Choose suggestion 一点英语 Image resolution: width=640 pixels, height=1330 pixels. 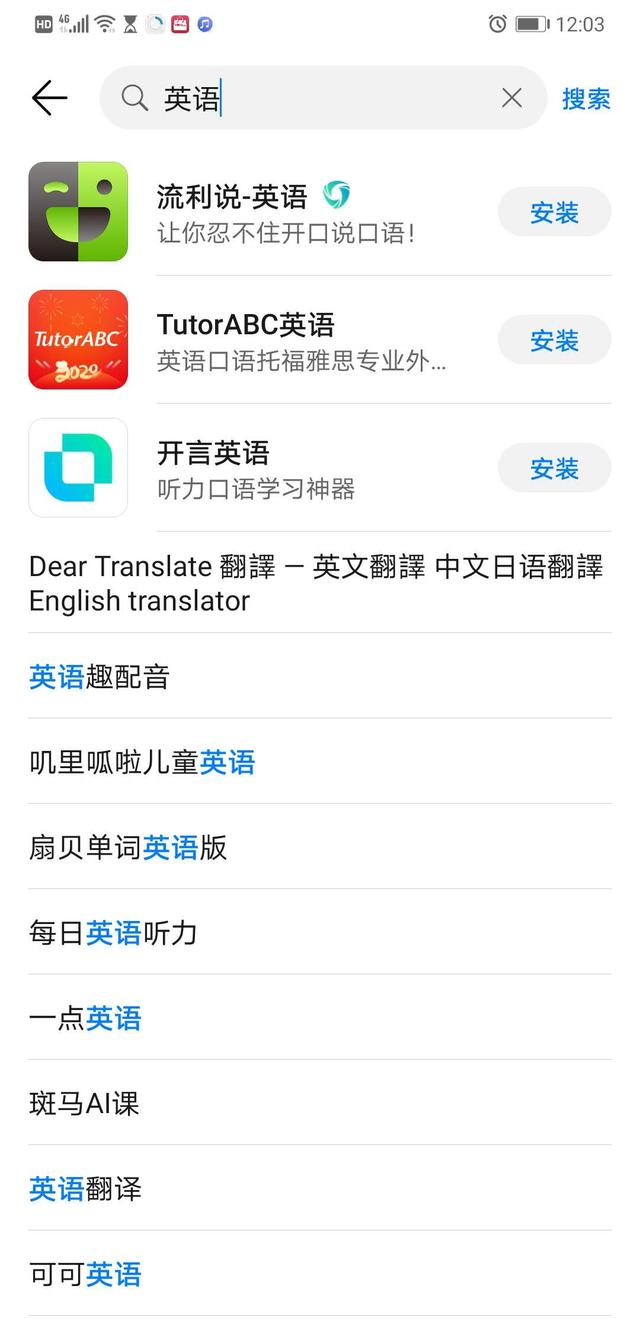pos(320,1018)
